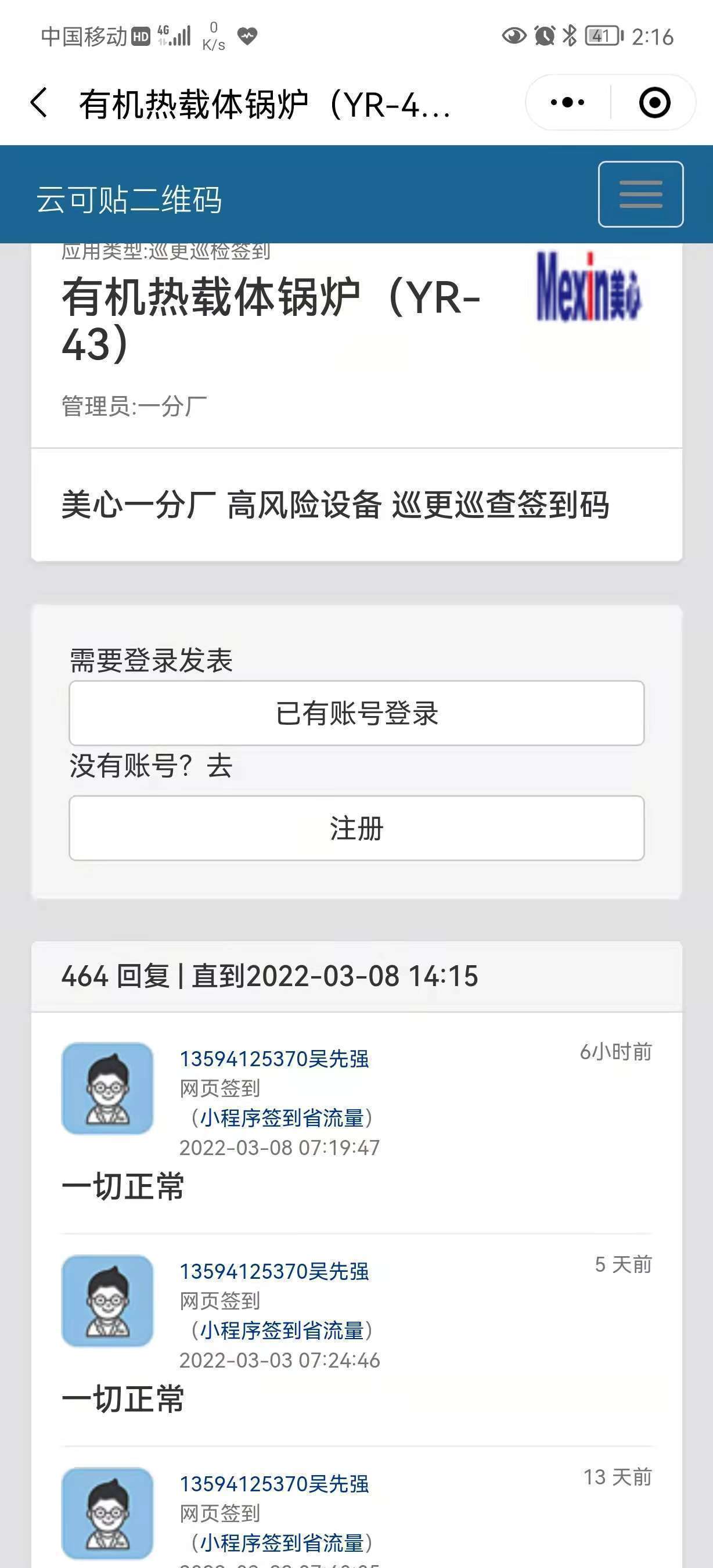713x1568 pixels.
Task: Open 小程序签到省流量 link in 2022-03-03 reply
Action: [282, 1330]
